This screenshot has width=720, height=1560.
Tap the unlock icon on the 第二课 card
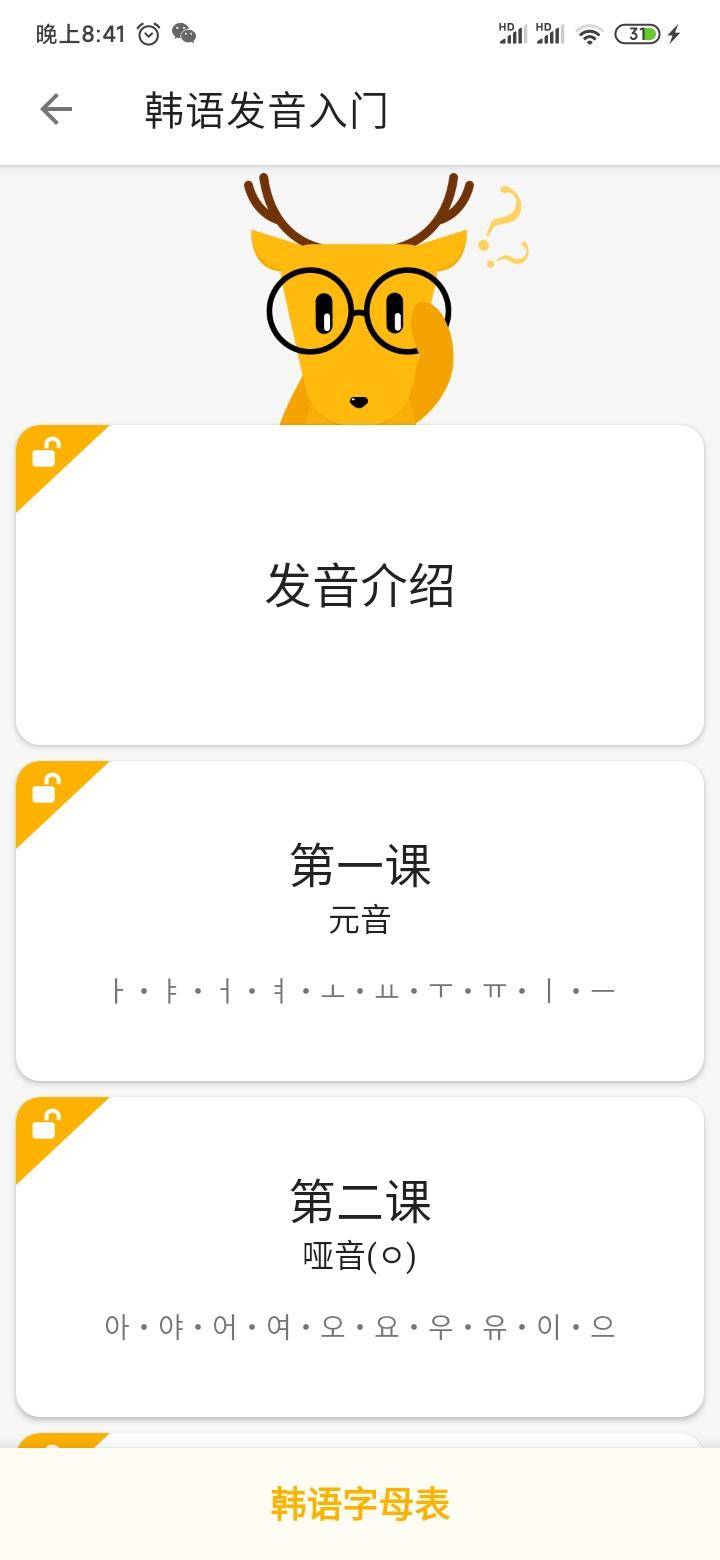[44, 1126]
